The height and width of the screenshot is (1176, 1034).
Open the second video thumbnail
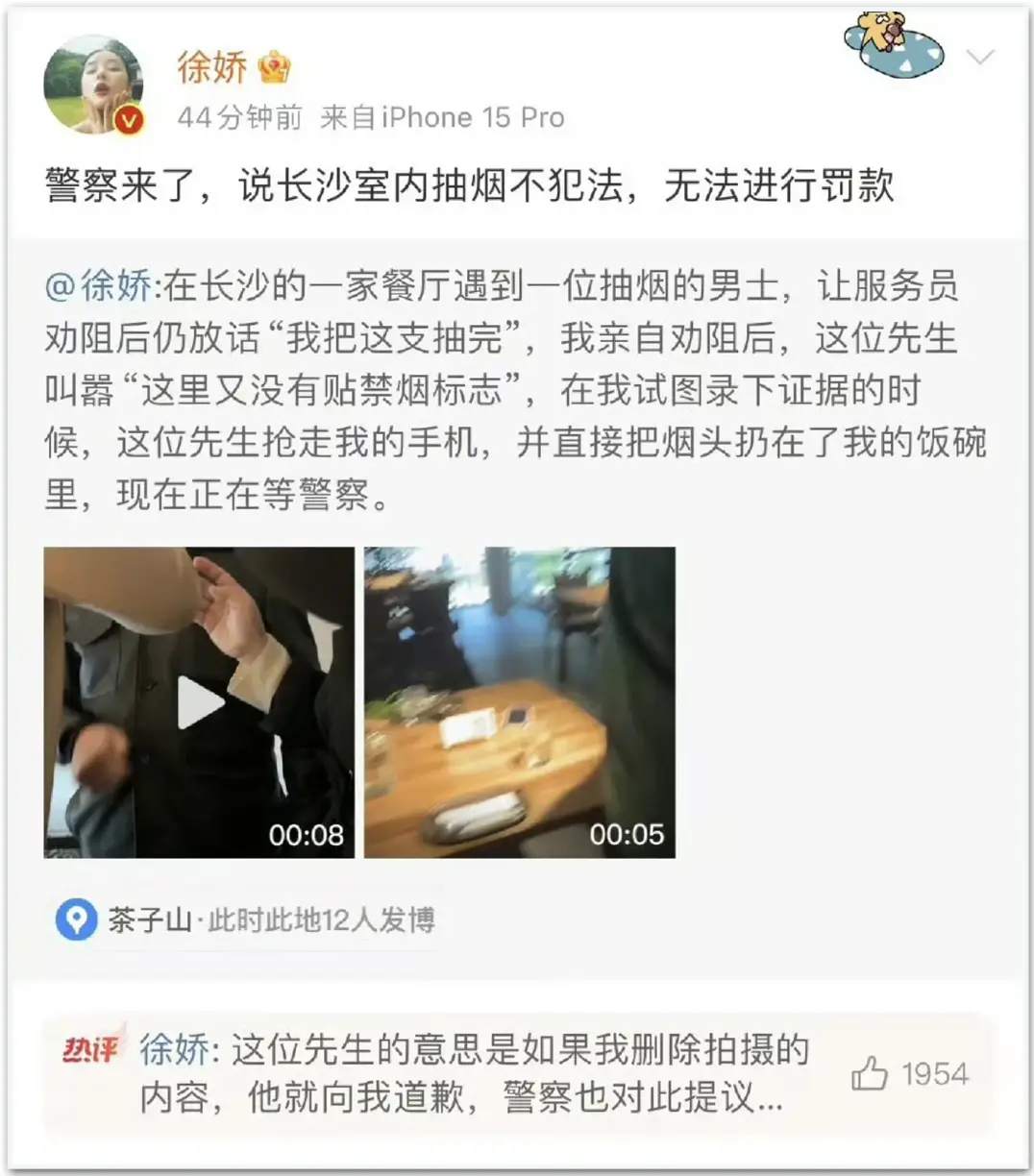[519, 701]
